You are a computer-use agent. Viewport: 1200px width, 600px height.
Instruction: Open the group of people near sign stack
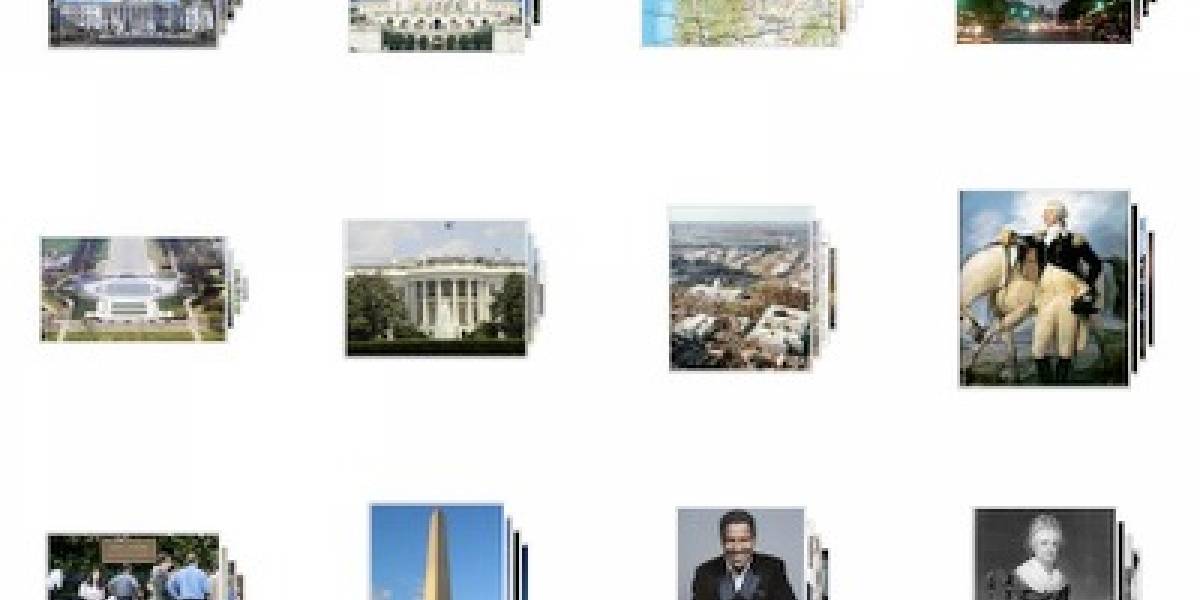(x=133, y=566)
